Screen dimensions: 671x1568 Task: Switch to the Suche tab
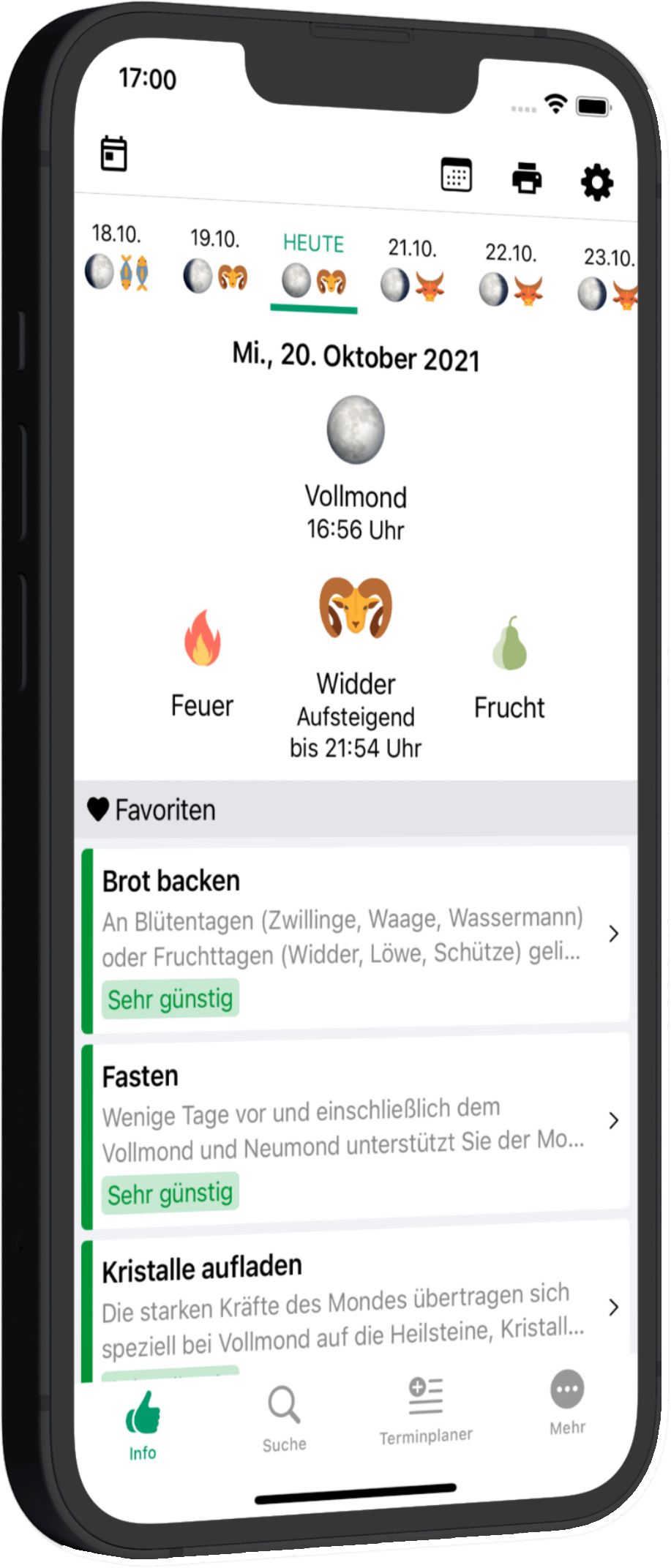[x=284, y=1419]
